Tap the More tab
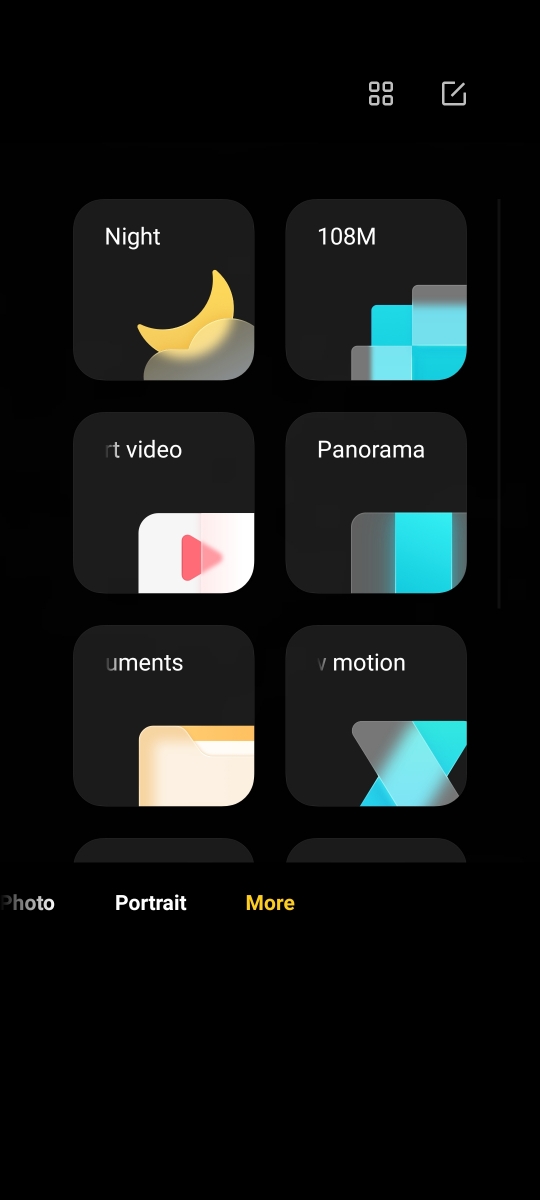 pos(270,903)
